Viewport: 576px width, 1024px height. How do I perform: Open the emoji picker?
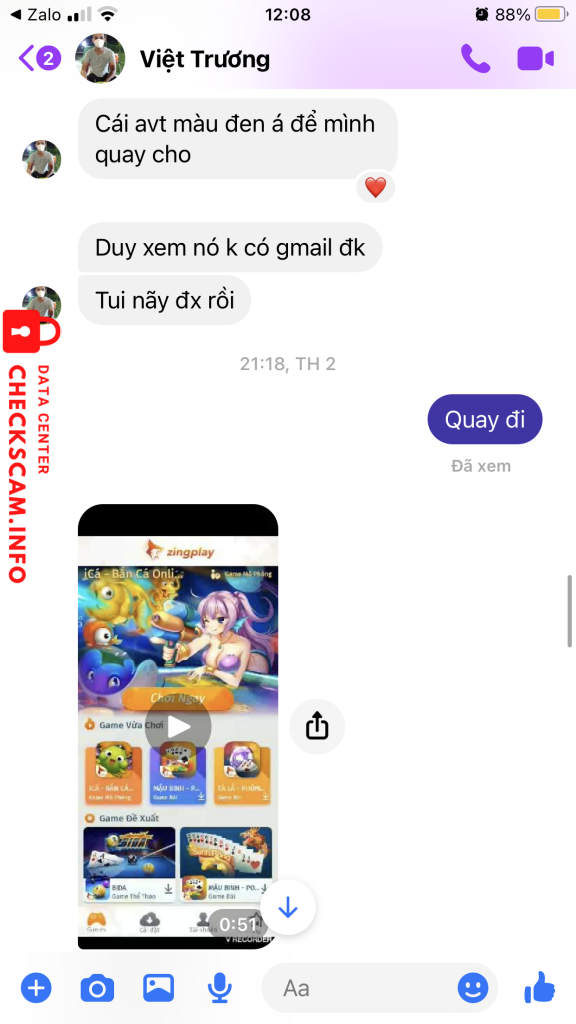[473, 988]
